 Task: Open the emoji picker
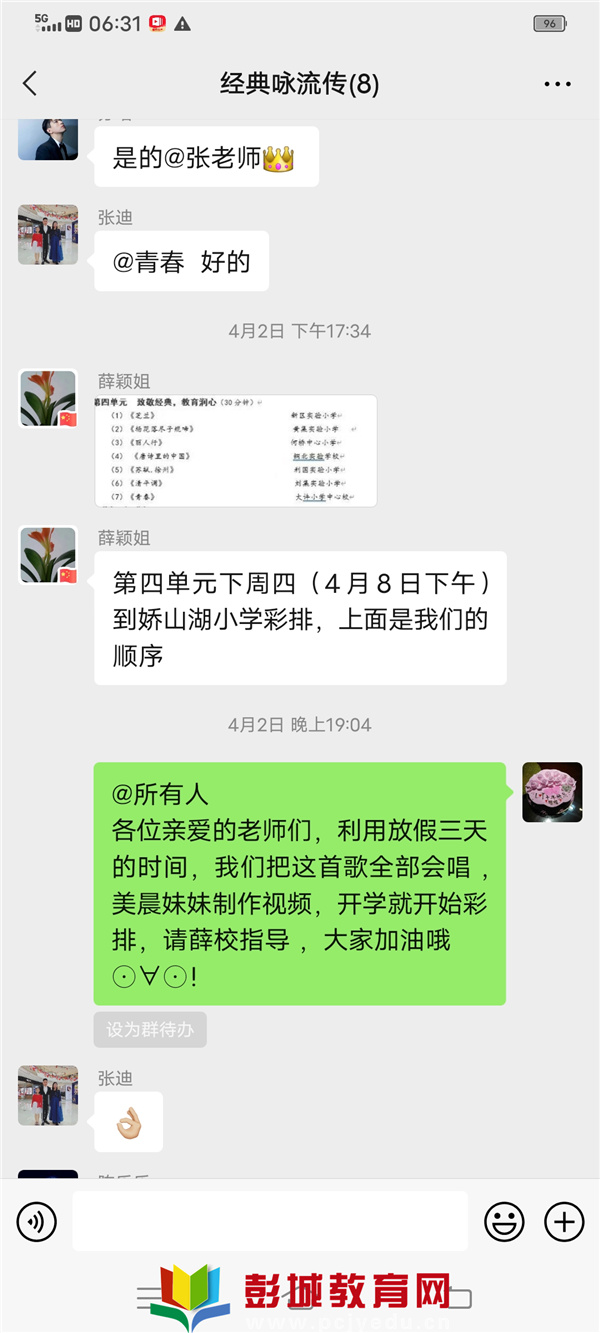click(x=504, y=1221)
